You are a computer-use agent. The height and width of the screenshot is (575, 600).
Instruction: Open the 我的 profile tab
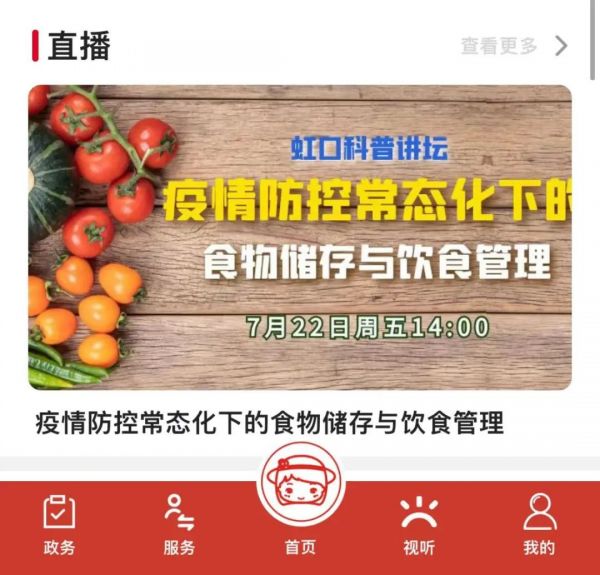click(539, 525)
